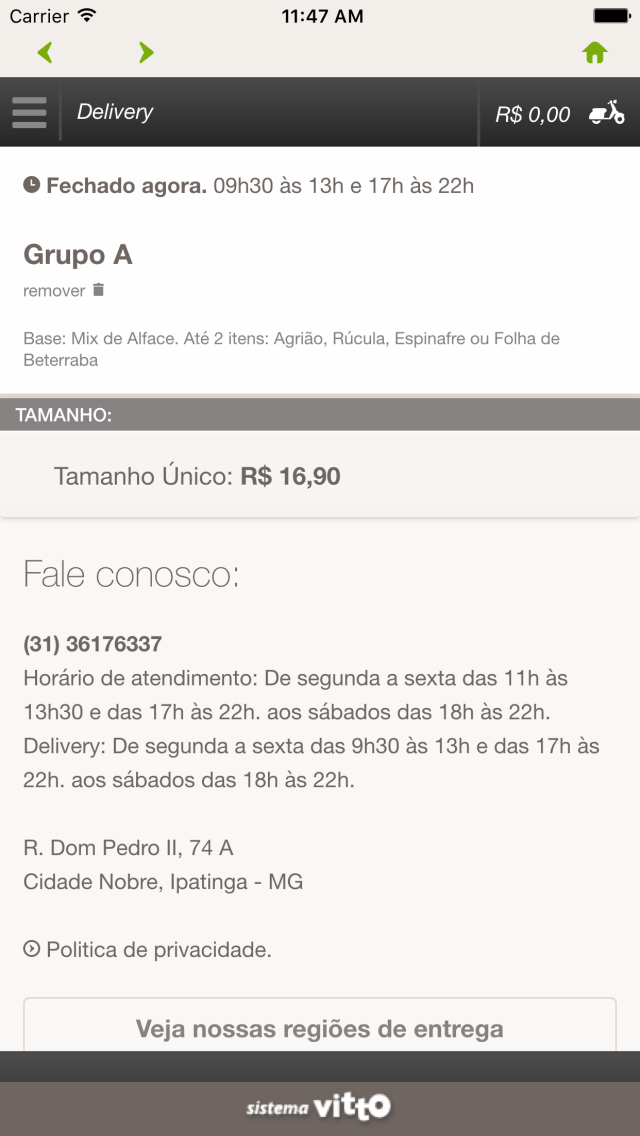Return to home via house icon
This screenshot has width=640, height=1136.
click(x=594, y=52)
